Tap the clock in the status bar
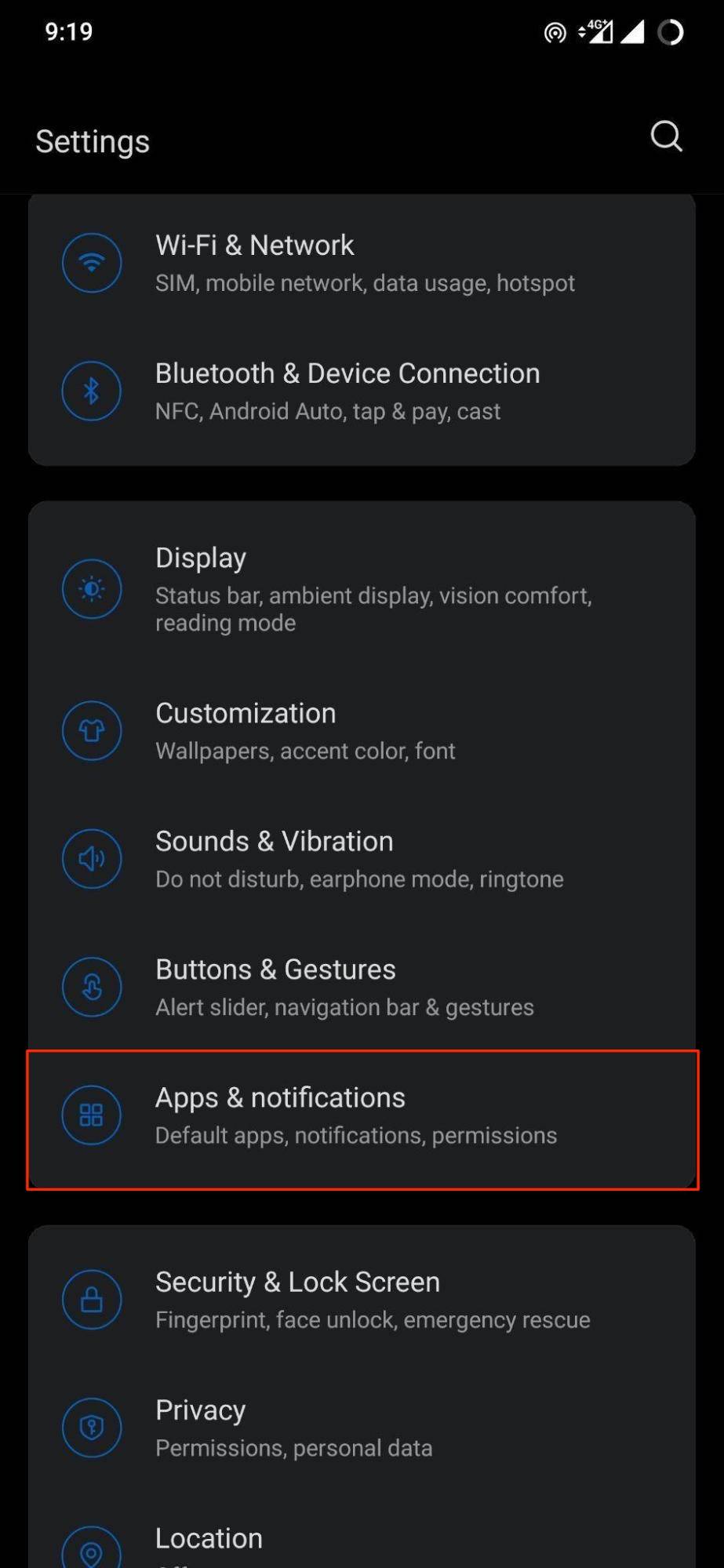724x1568 pixels. 69,32
